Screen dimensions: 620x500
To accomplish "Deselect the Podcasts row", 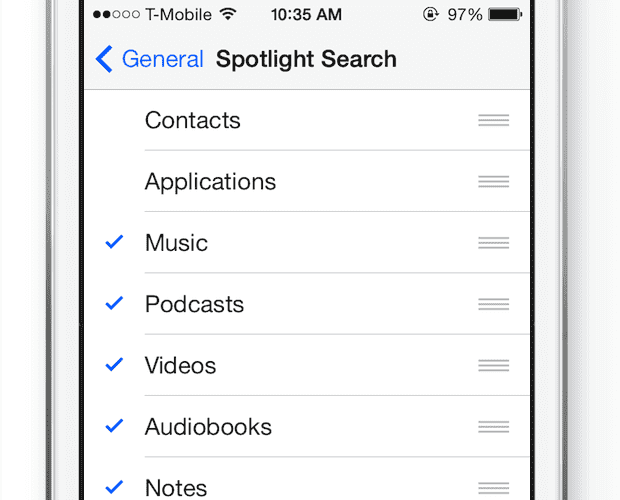I will coord(194,304).
